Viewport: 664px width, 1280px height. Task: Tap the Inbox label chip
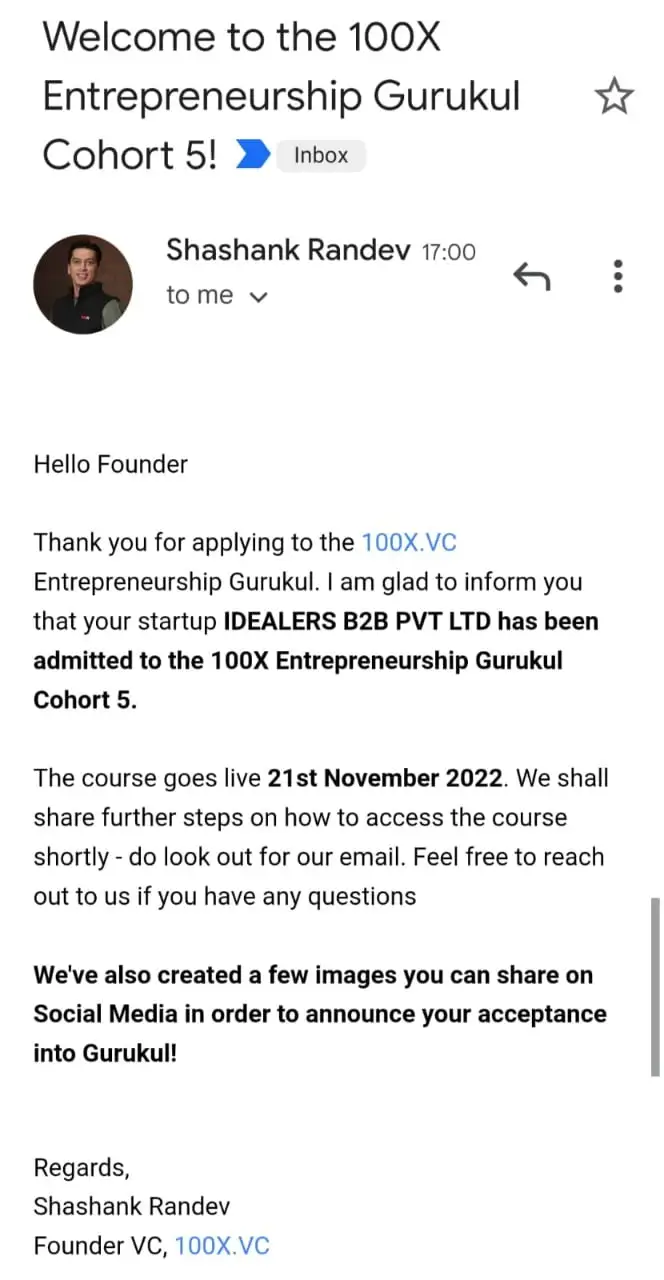[320, 156]
